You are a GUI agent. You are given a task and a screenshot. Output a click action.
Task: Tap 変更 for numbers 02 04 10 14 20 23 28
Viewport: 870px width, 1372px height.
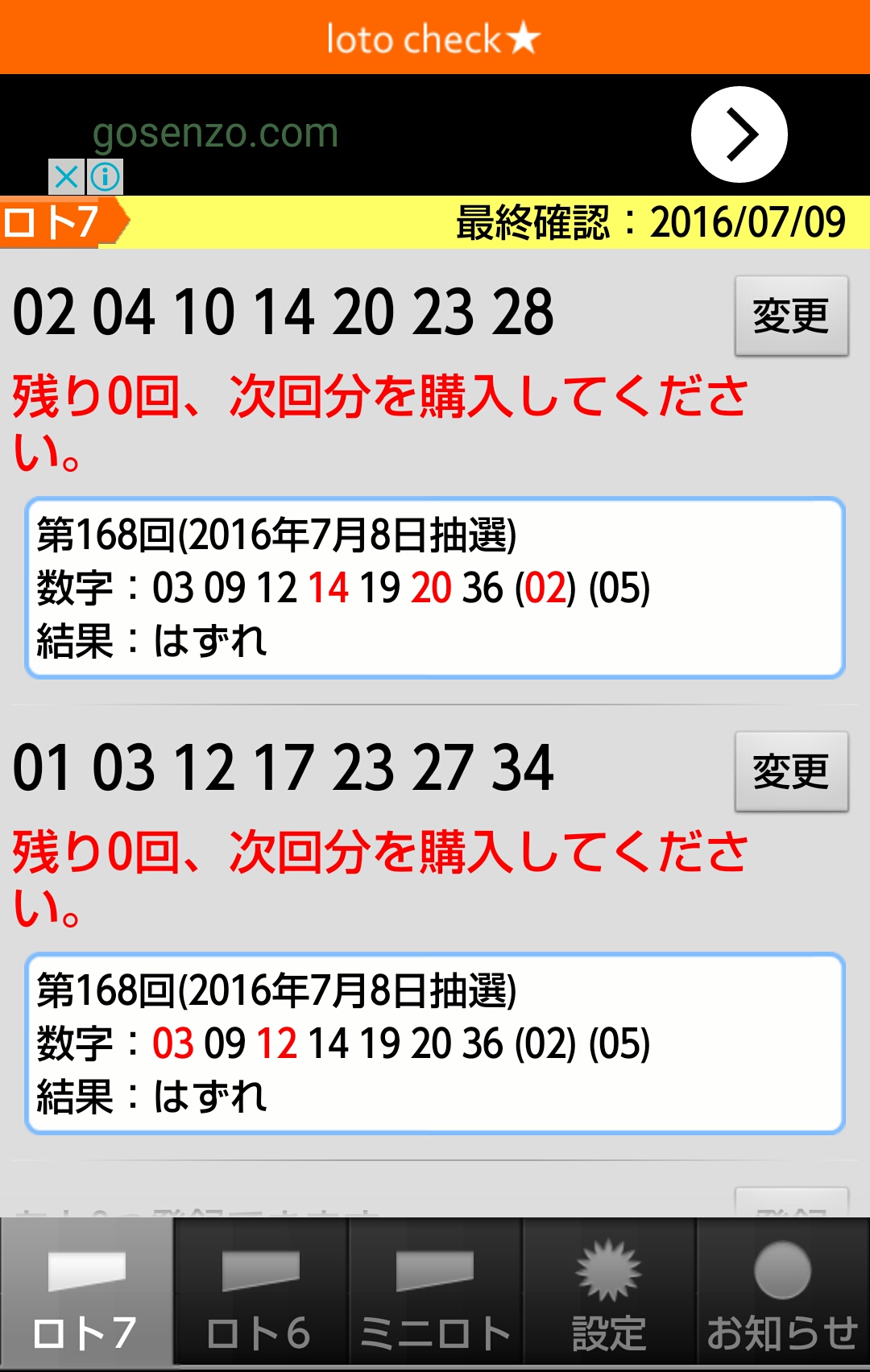pyautogui.click(x=791, y=316)
